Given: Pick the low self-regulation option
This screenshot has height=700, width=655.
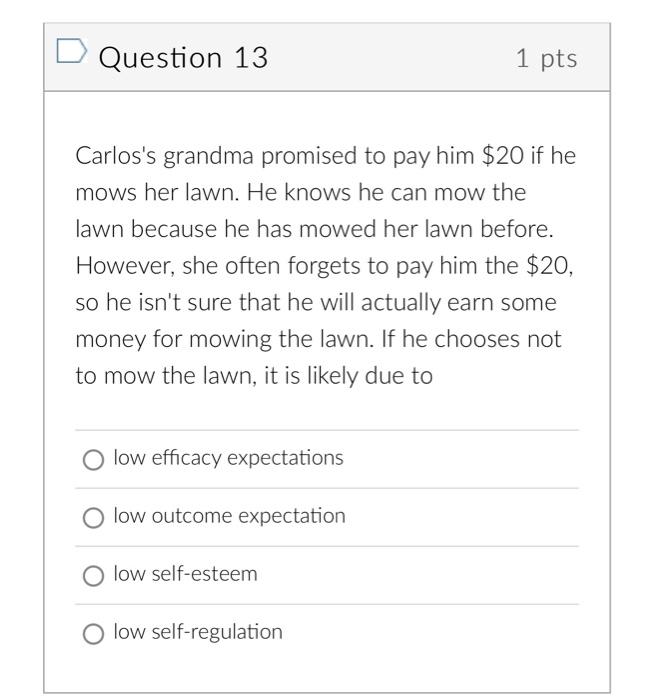Looking at the screenshot, I should click(93, 634).
